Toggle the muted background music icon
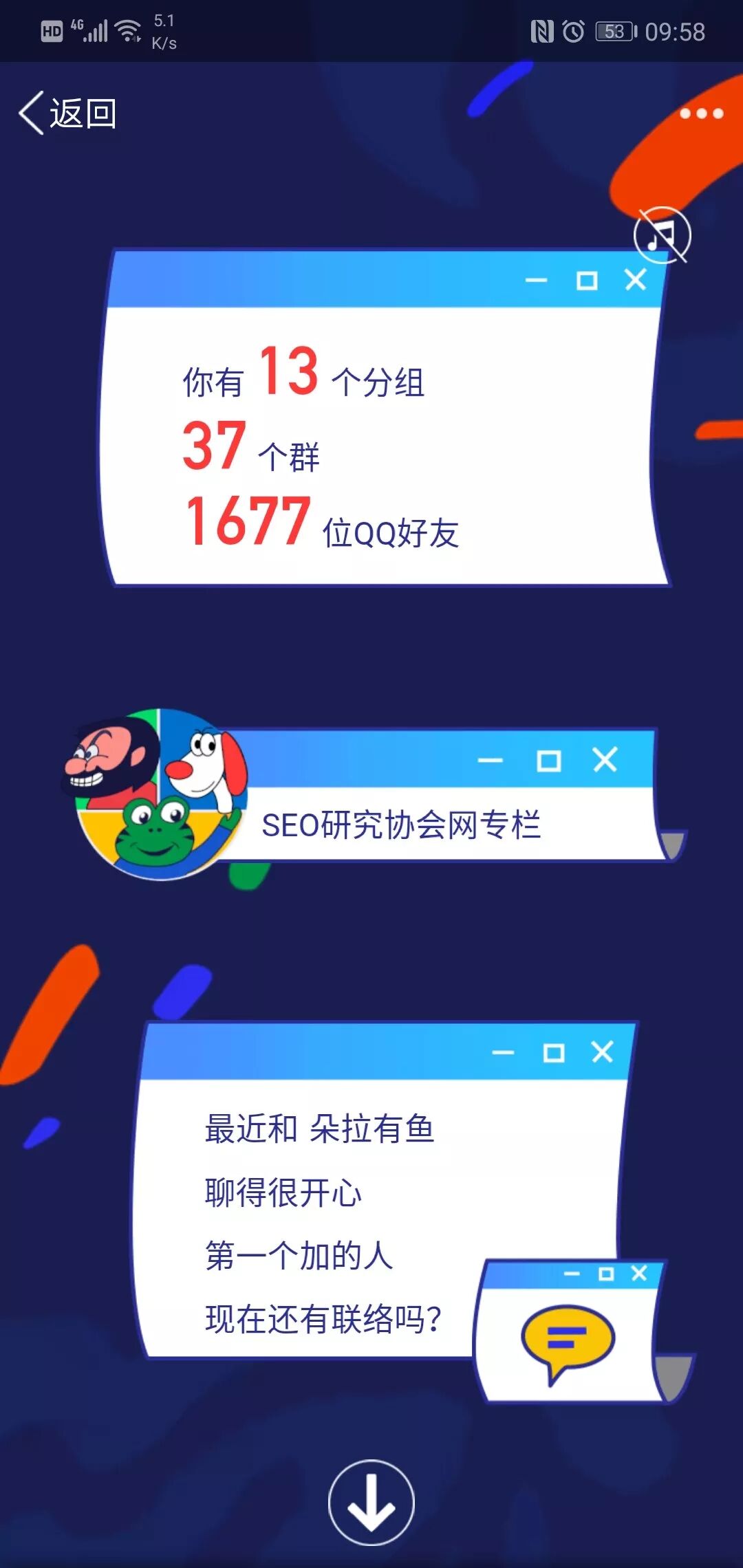The width and height of the screenshot is (743, 1568). 662,235
